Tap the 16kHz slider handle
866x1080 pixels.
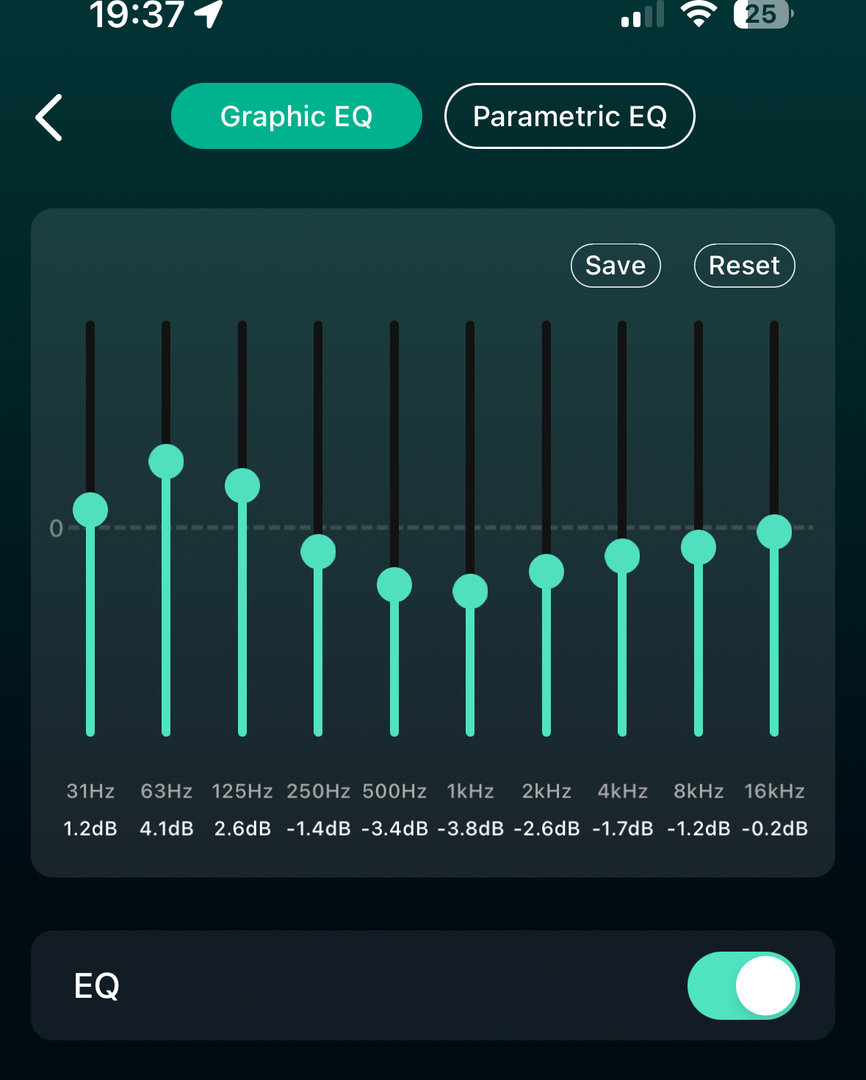(774, 531)
